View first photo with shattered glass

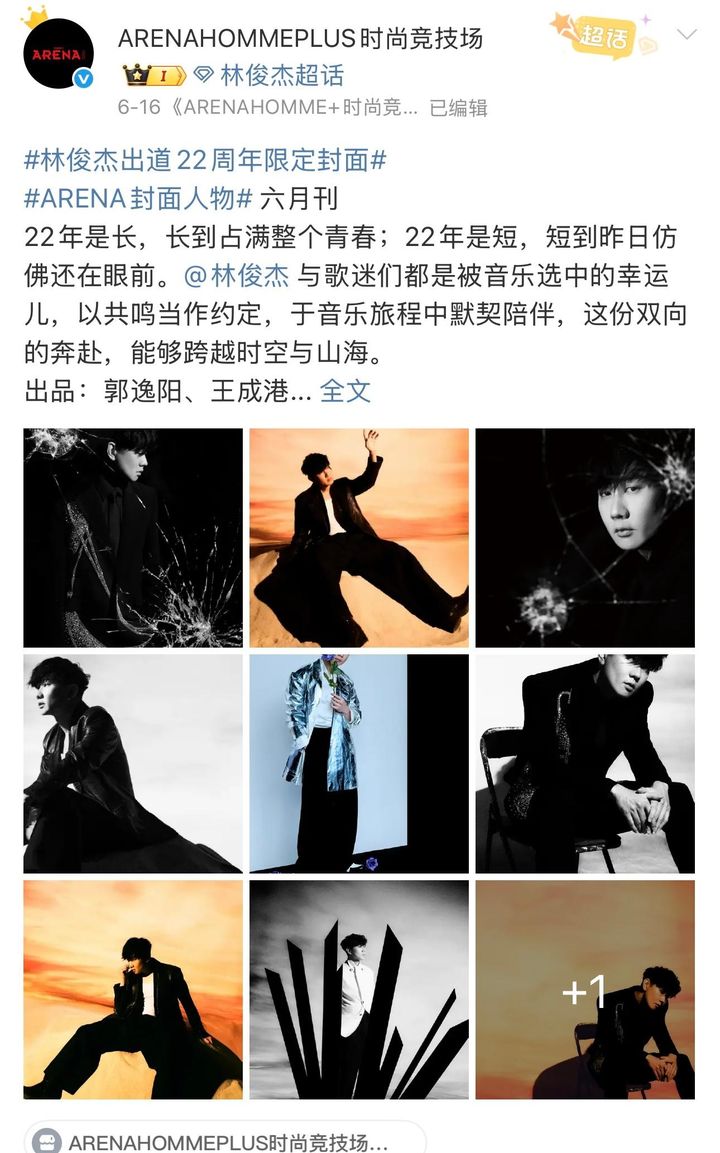[133, 538]
